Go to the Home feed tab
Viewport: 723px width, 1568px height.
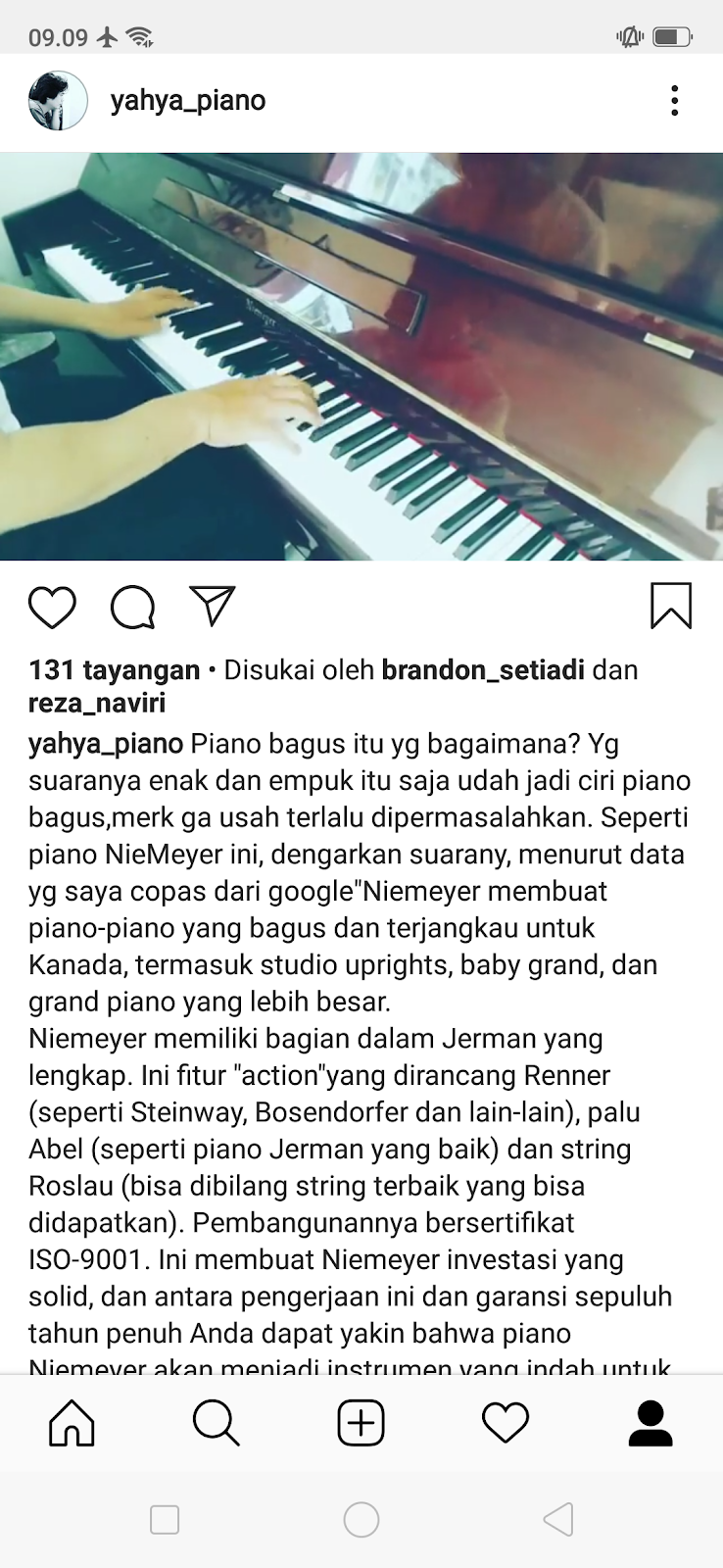click(x=72, y=1423)
